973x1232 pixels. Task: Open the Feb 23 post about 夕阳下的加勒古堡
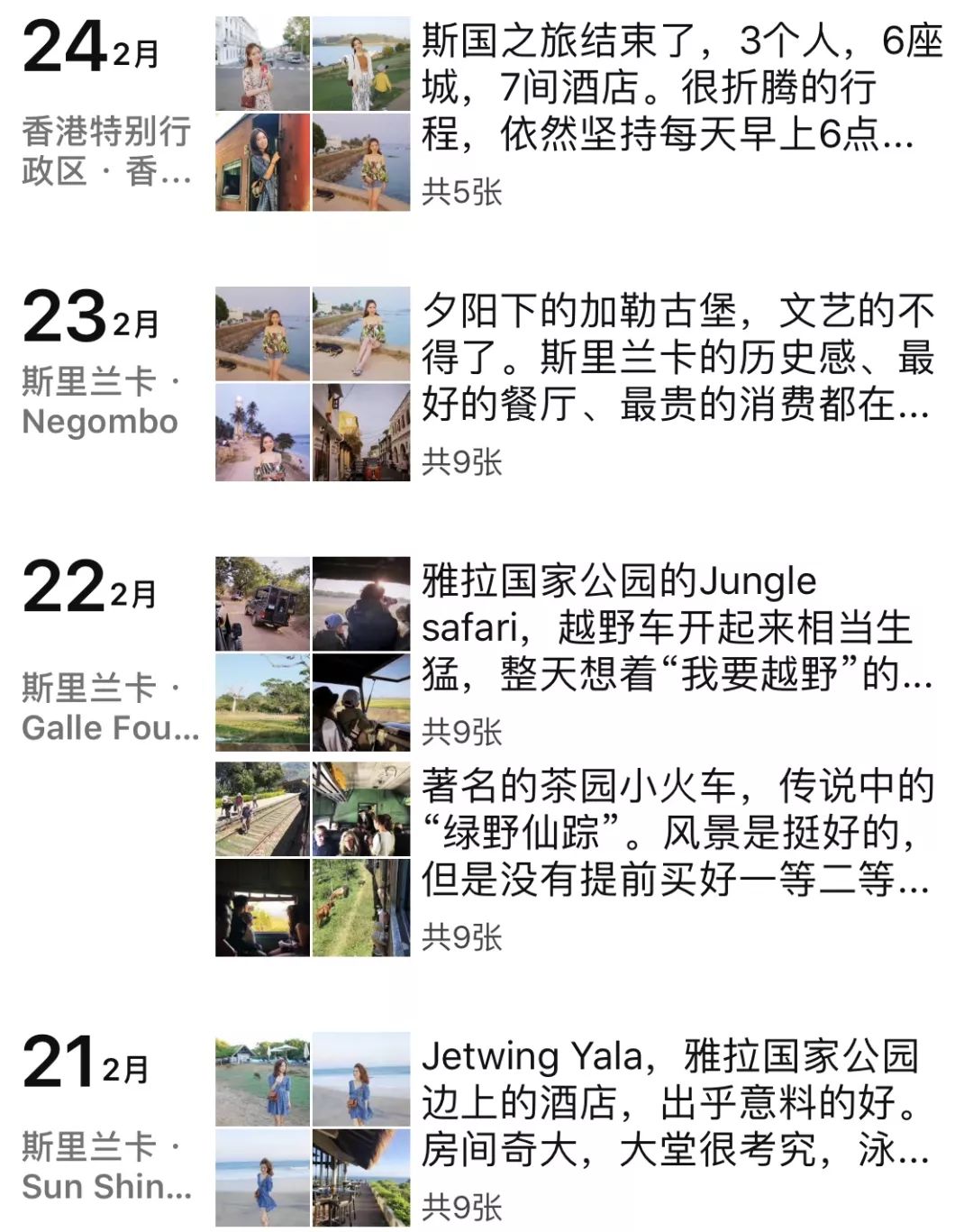click(677, 358)
